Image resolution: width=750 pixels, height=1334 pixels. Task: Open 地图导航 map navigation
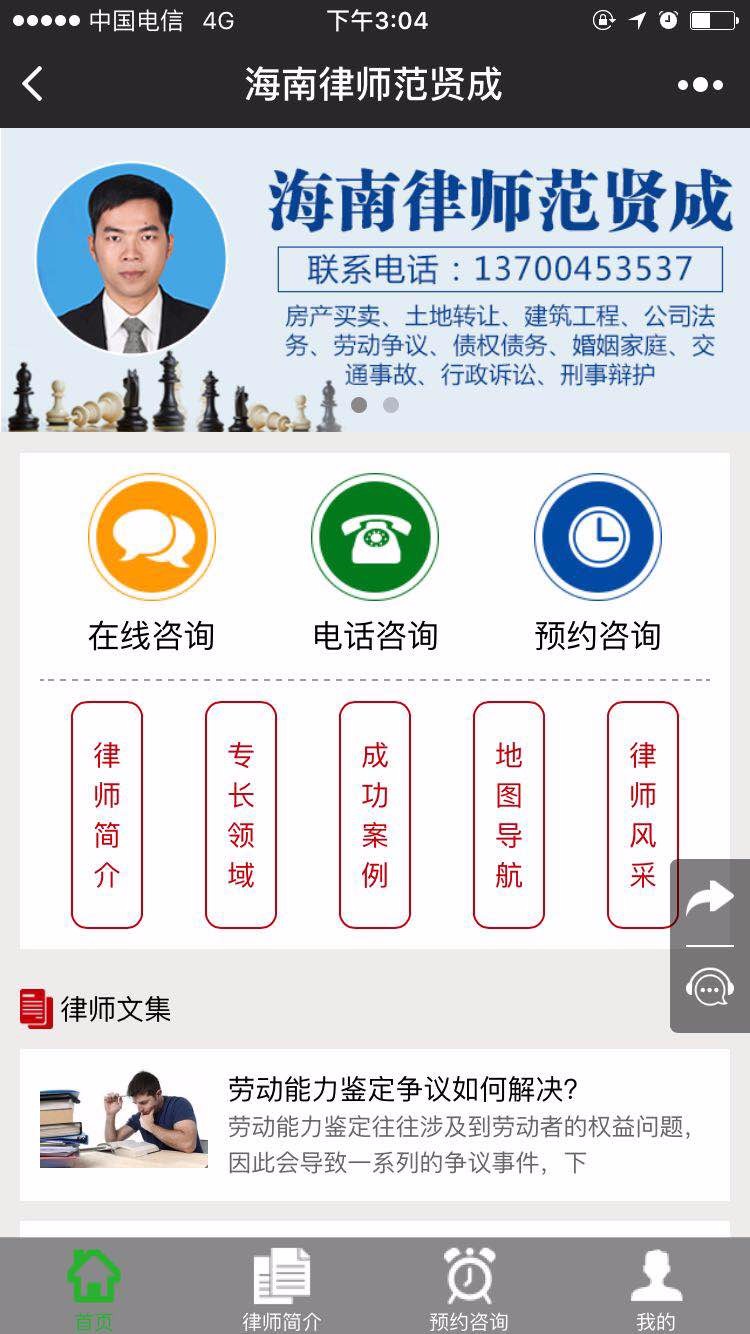[x=509, y=815]
